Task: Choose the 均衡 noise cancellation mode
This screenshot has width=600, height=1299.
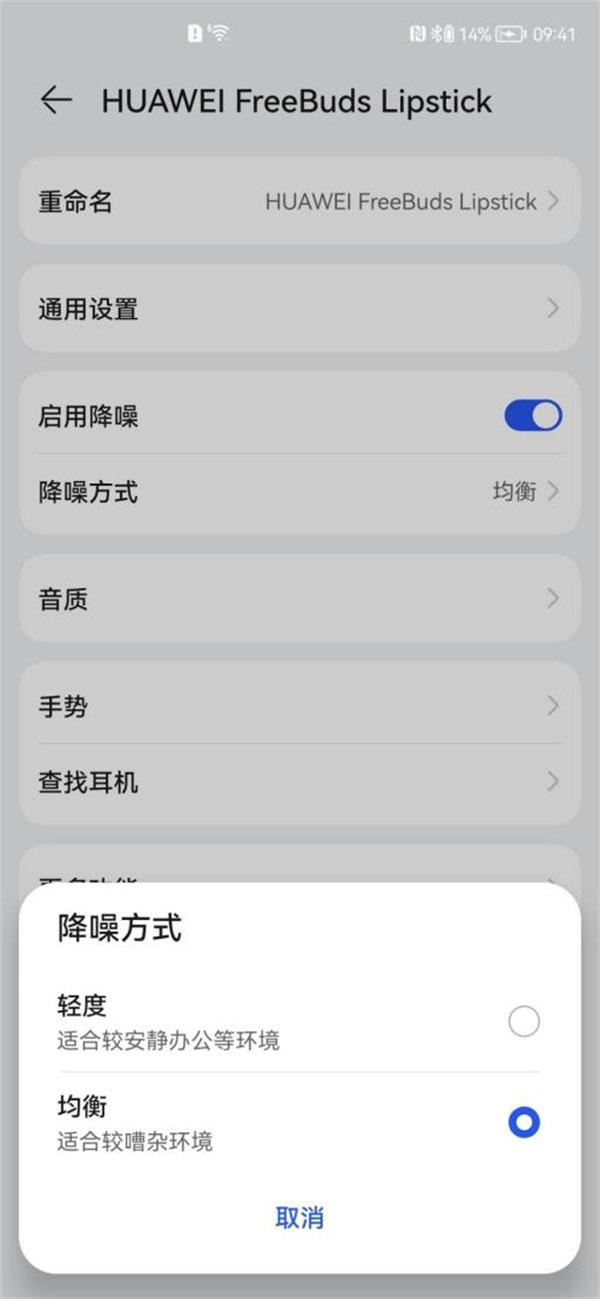Action: pos(299,1123)
